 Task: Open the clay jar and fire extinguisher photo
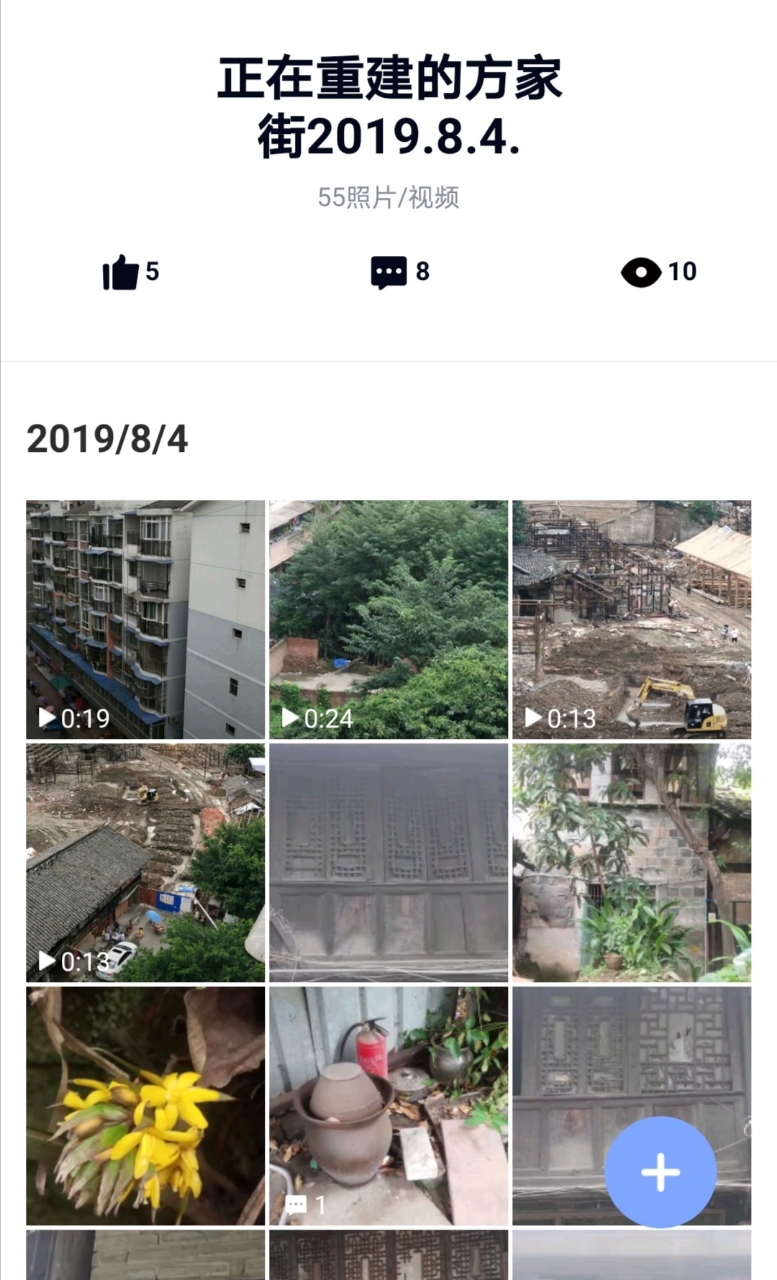(x=388, y=1105)
